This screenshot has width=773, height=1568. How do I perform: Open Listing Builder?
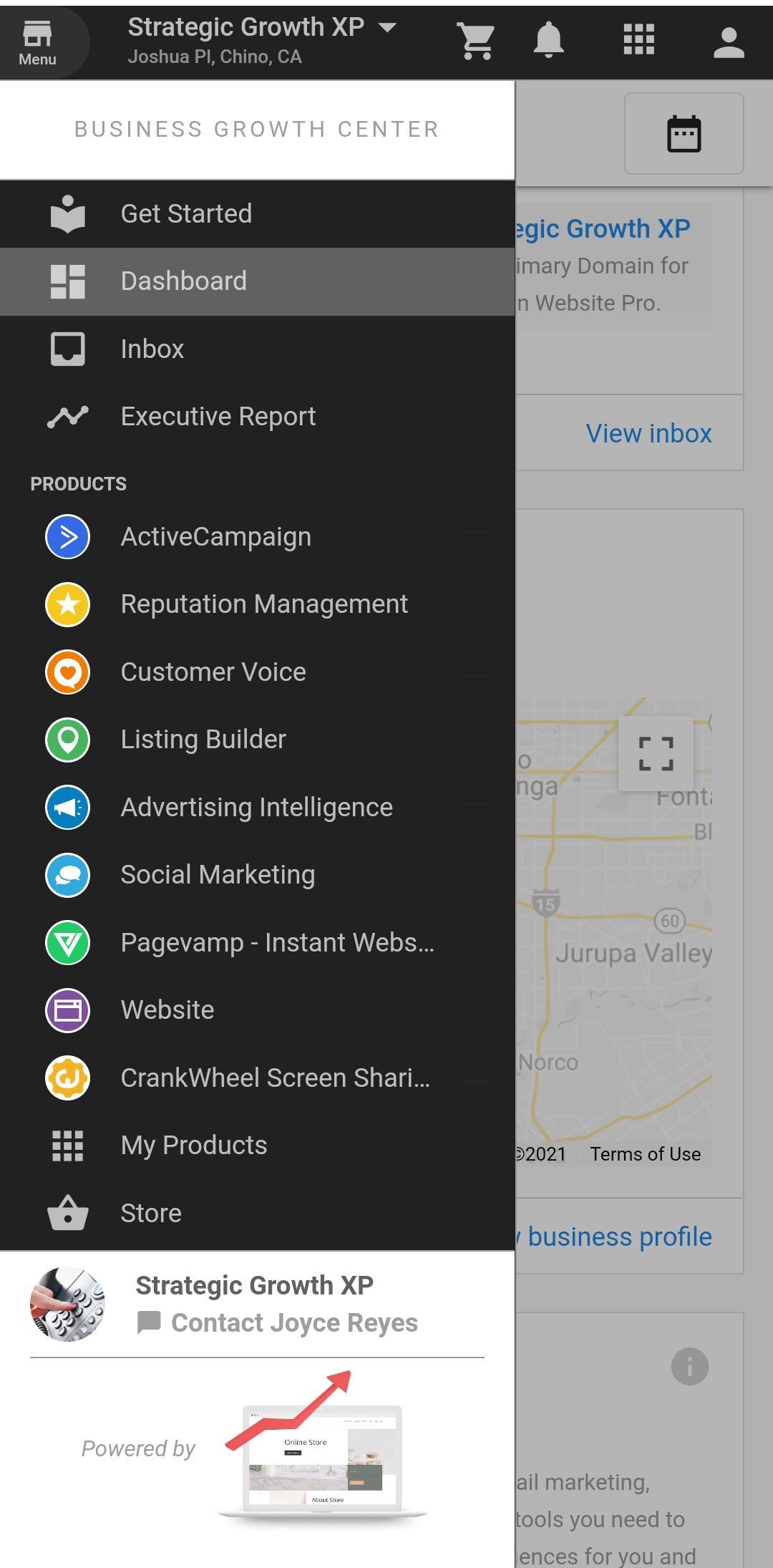click(258, 739)
